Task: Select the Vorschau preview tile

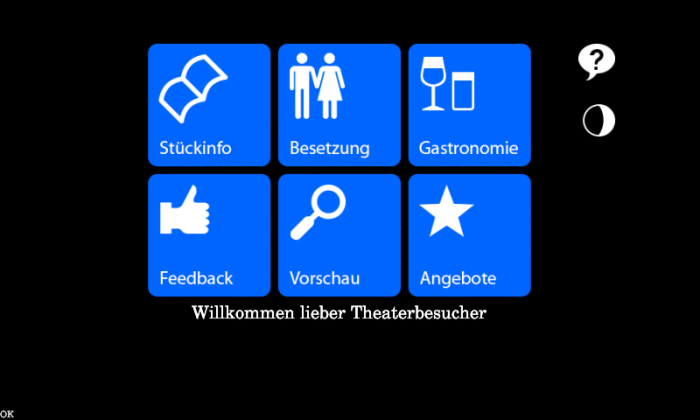Action: [x=339, y=235]
